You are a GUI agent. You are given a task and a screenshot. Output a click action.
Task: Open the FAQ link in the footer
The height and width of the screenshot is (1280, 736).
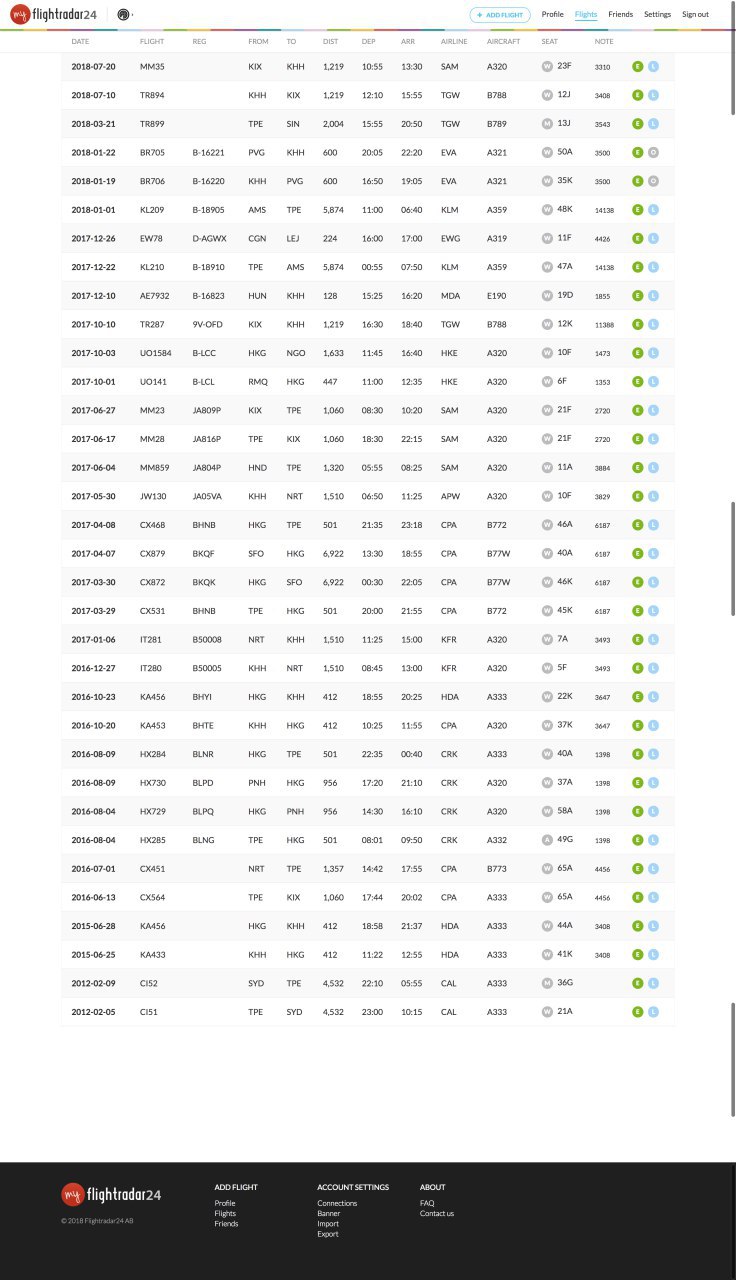[427, 1203]
